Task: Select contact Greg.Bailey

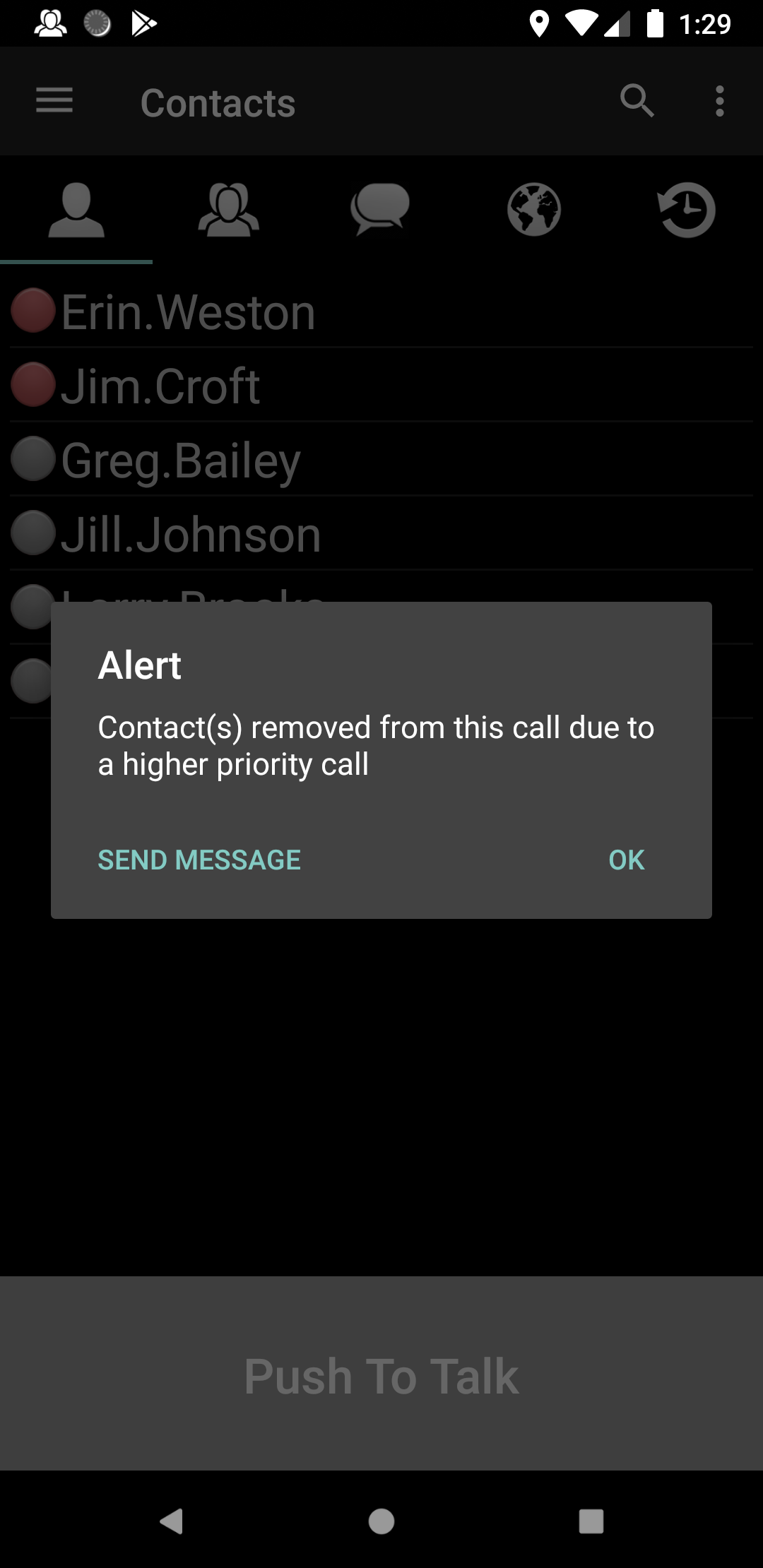Action: (x=381, y=460)
